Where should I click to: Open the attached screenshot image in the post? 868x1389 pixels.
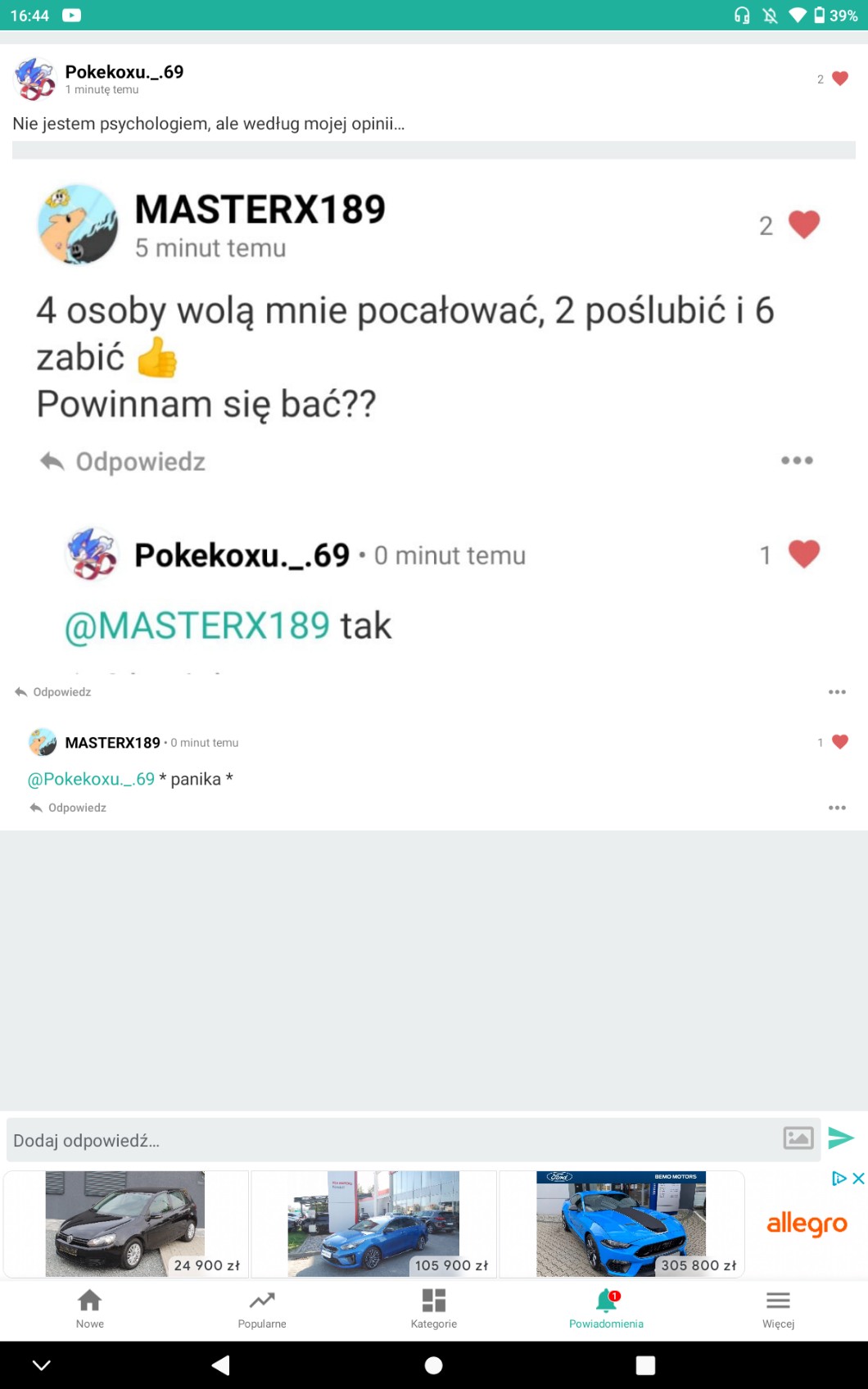[x=433, y=409]
